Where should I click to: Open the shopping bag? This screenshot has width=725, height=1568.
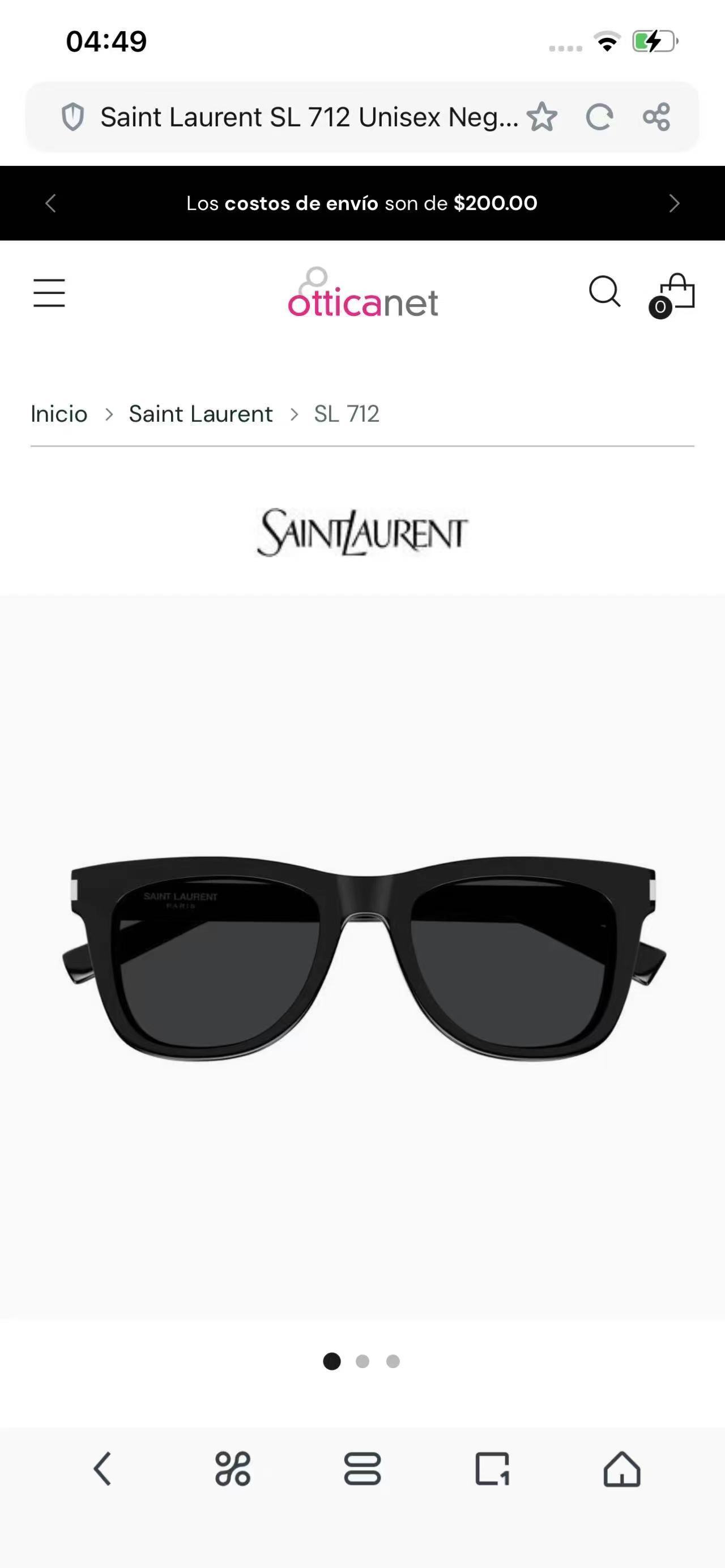[x=675, y=294]
